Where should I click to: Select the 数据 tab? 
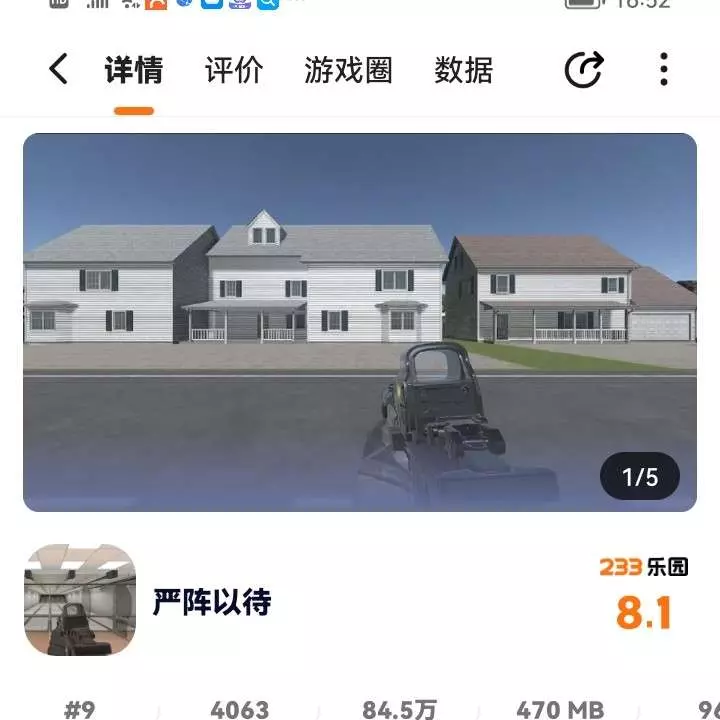(463, 70)
